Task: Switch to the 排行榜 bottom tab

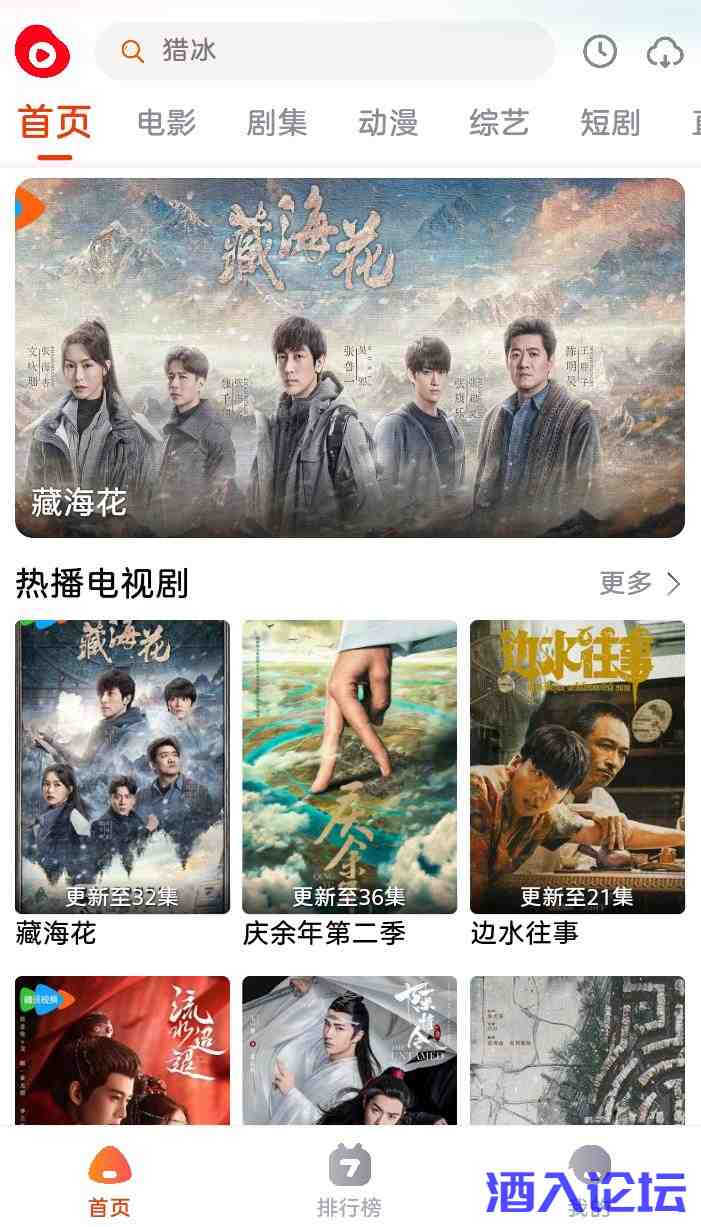Action: click(x=349, y=1182)
